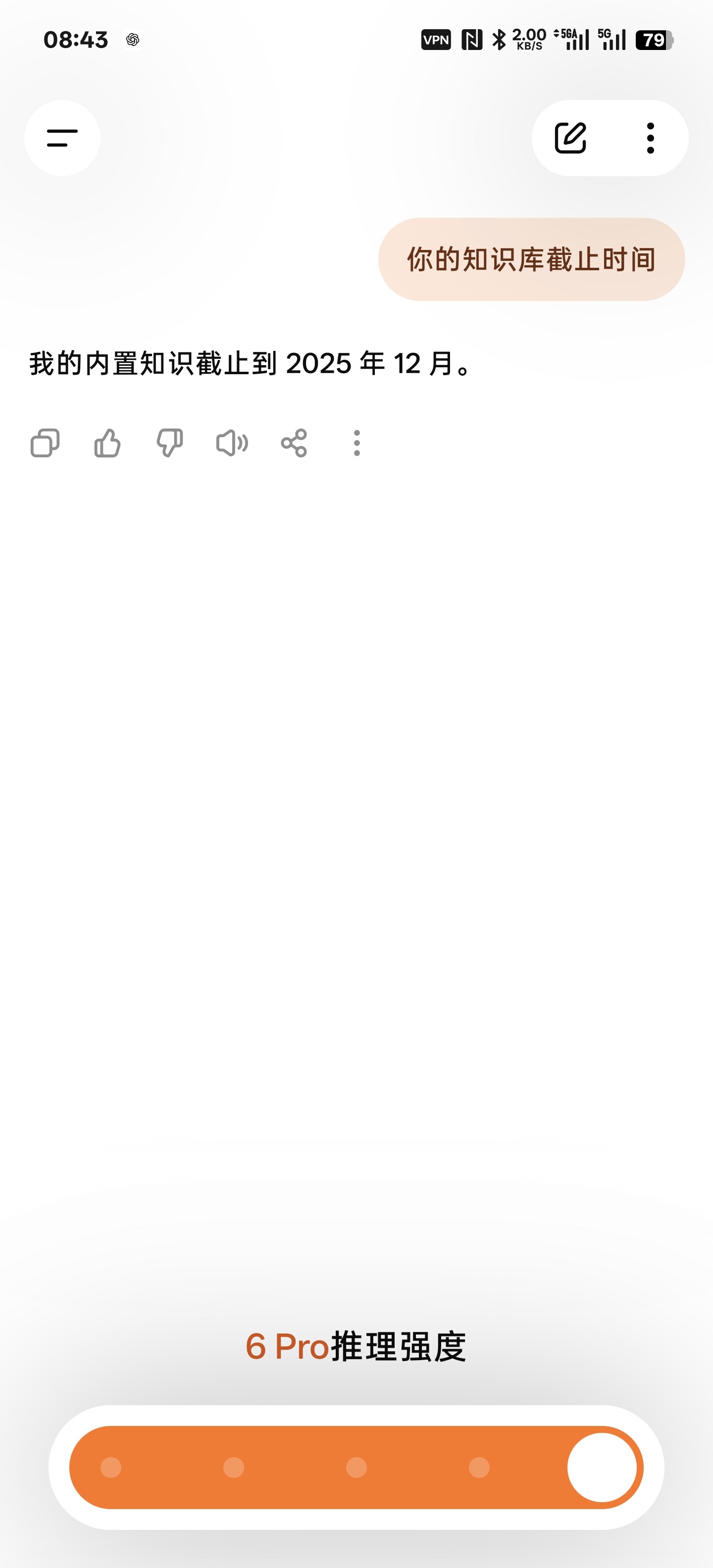
Task: Open the sidebar menu button
Action: (62, 138)
